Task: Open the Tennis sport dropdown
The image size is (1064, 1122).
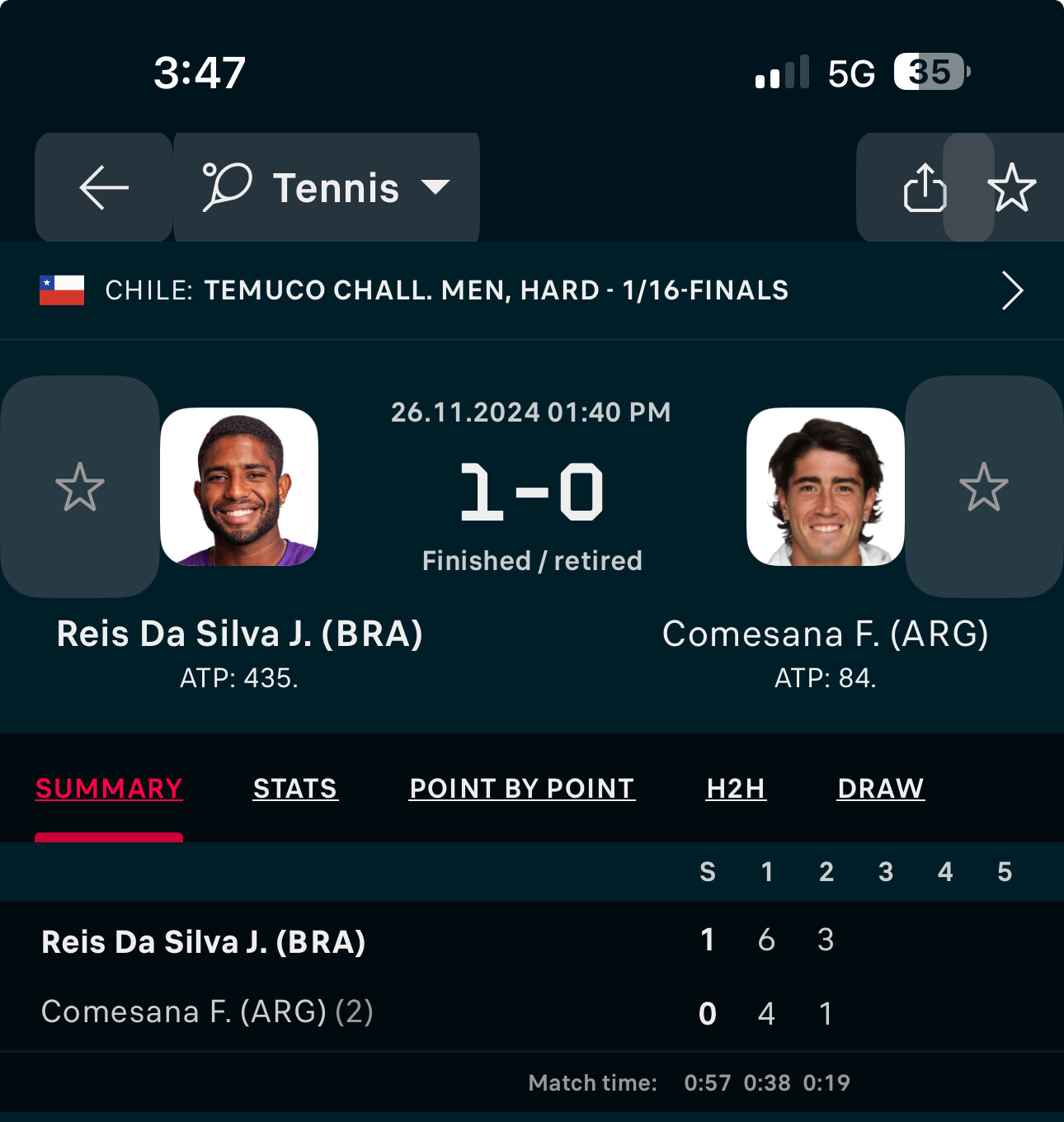Action: pos(327,187)
